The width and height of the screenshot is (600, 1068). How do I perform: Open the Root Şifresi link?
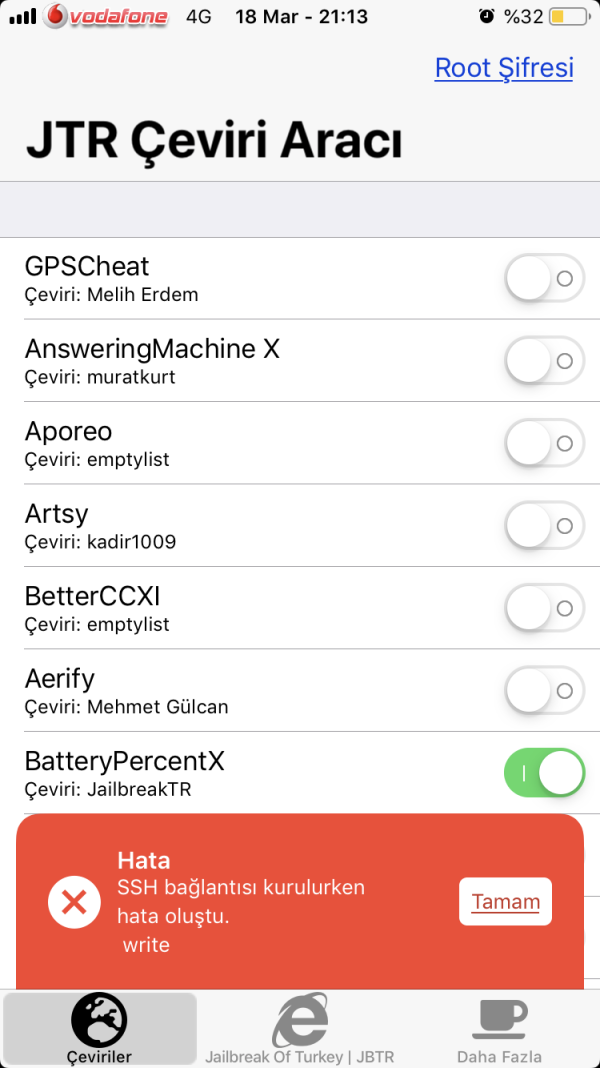[504, 68]
